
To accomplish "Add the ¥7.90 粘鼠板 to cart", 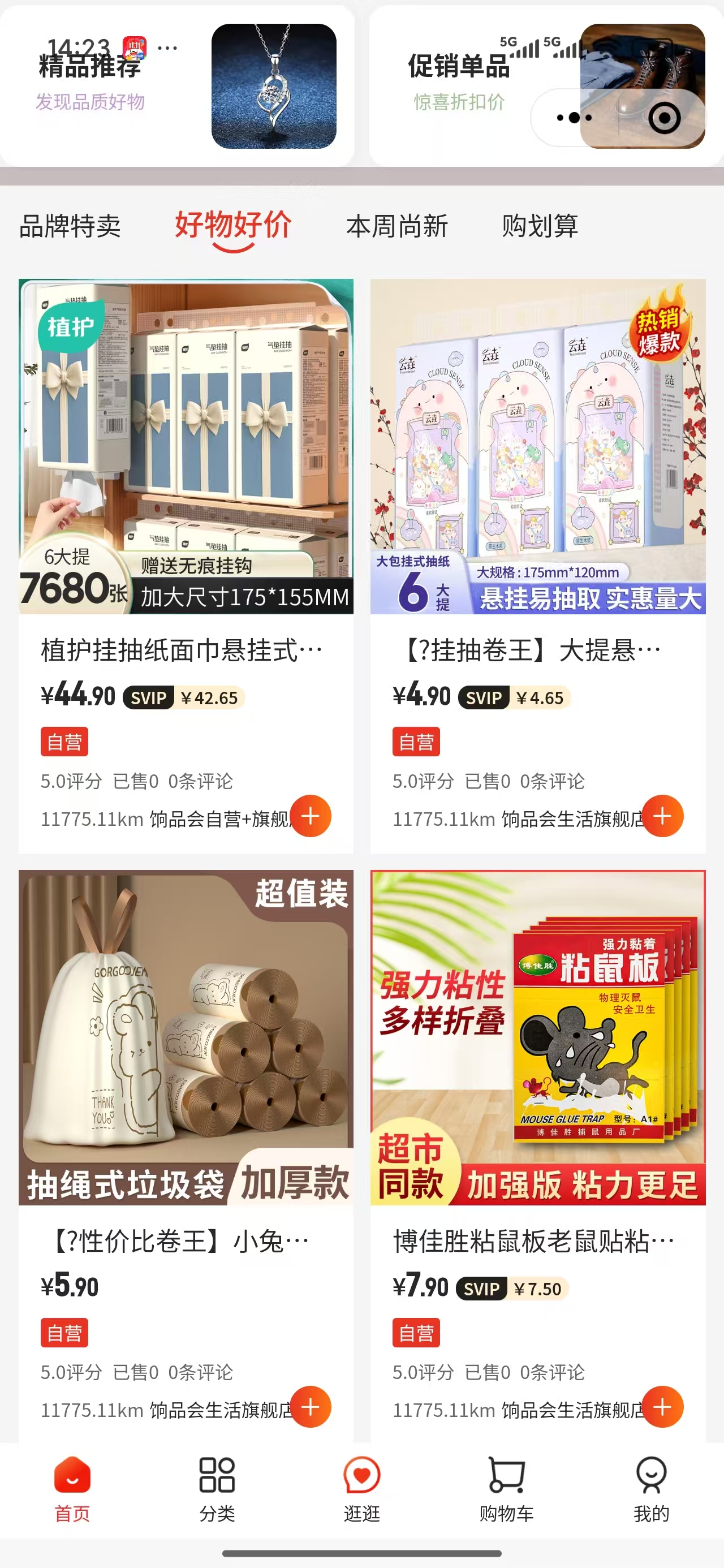I will pyautogui.click(x=662, y=1407).
